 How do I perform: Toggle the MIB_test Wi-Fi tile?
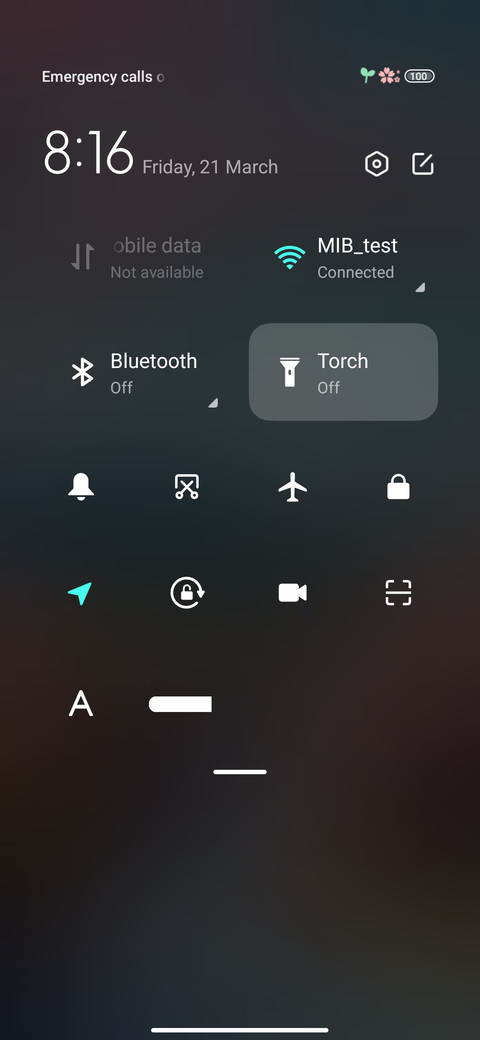pos(343,257)
